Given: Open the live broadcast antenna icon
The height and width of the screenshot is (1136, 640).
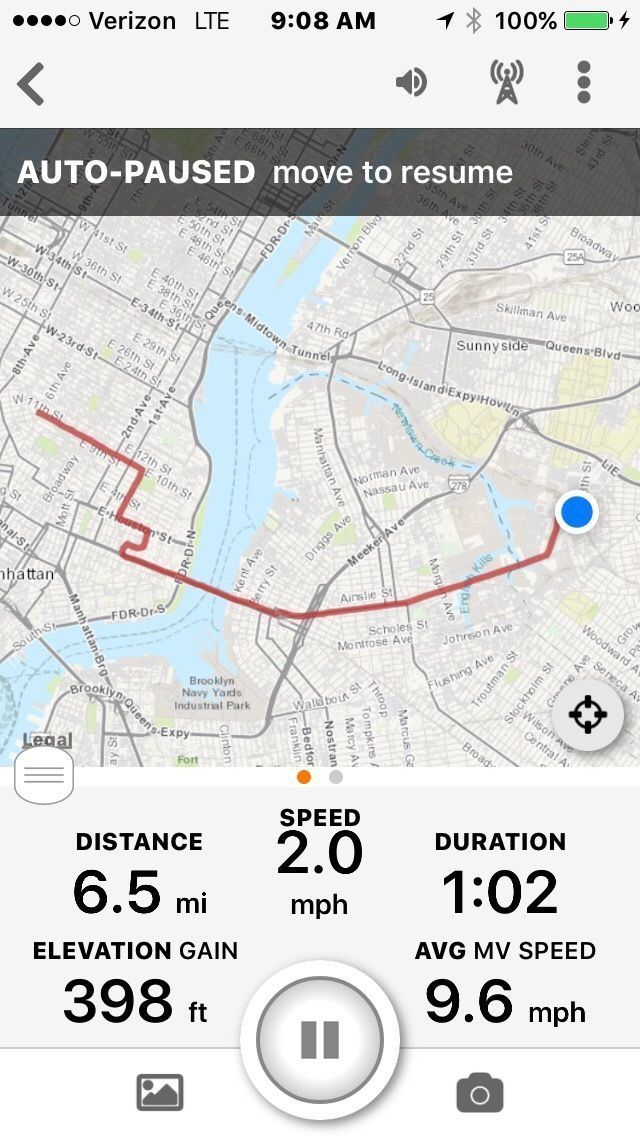Looking at the screenshot, I should 506,82.
